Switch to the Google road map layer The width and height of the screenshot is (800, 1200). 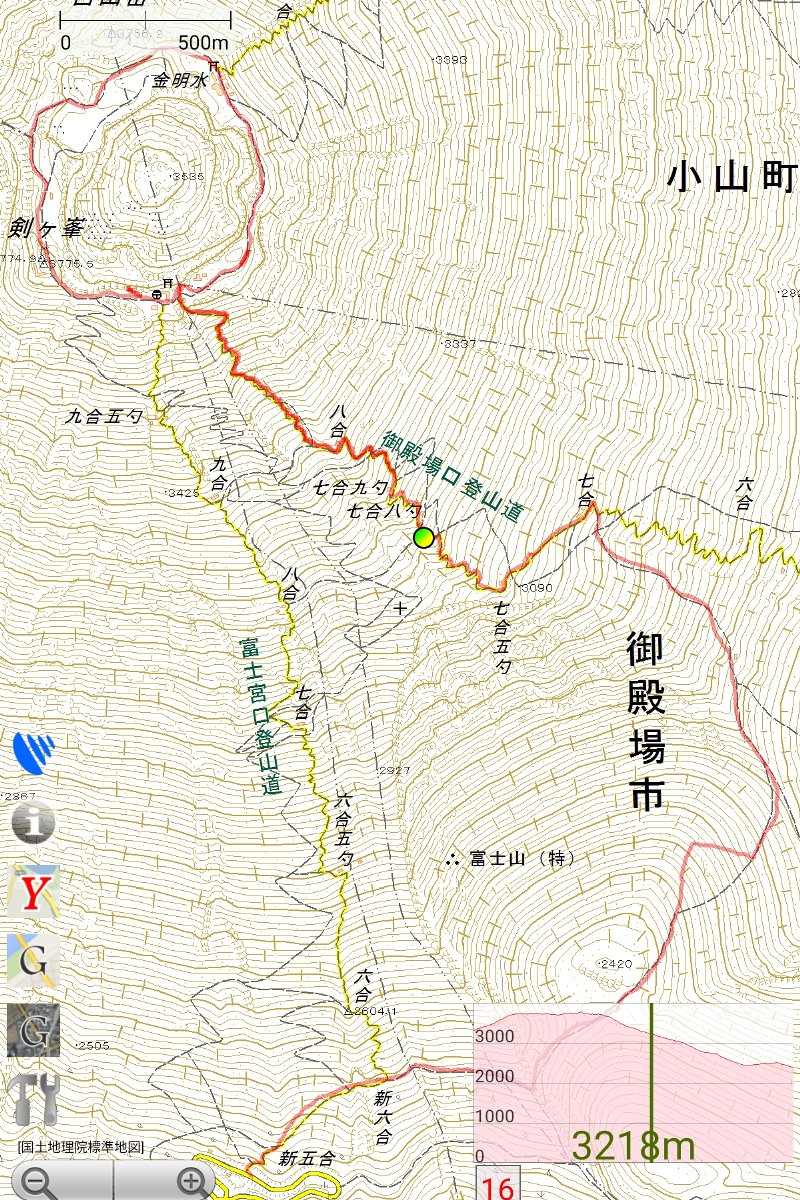click(x=33, y=961)
